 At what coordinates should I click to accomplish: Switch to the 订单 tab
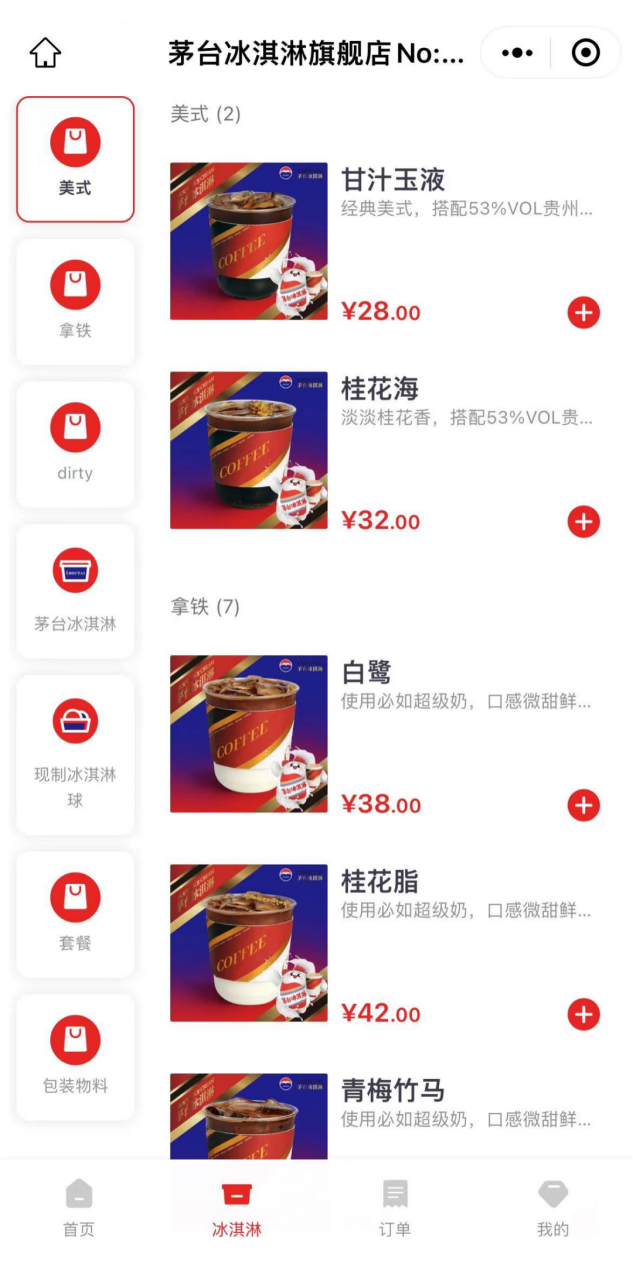[395, 1207]
